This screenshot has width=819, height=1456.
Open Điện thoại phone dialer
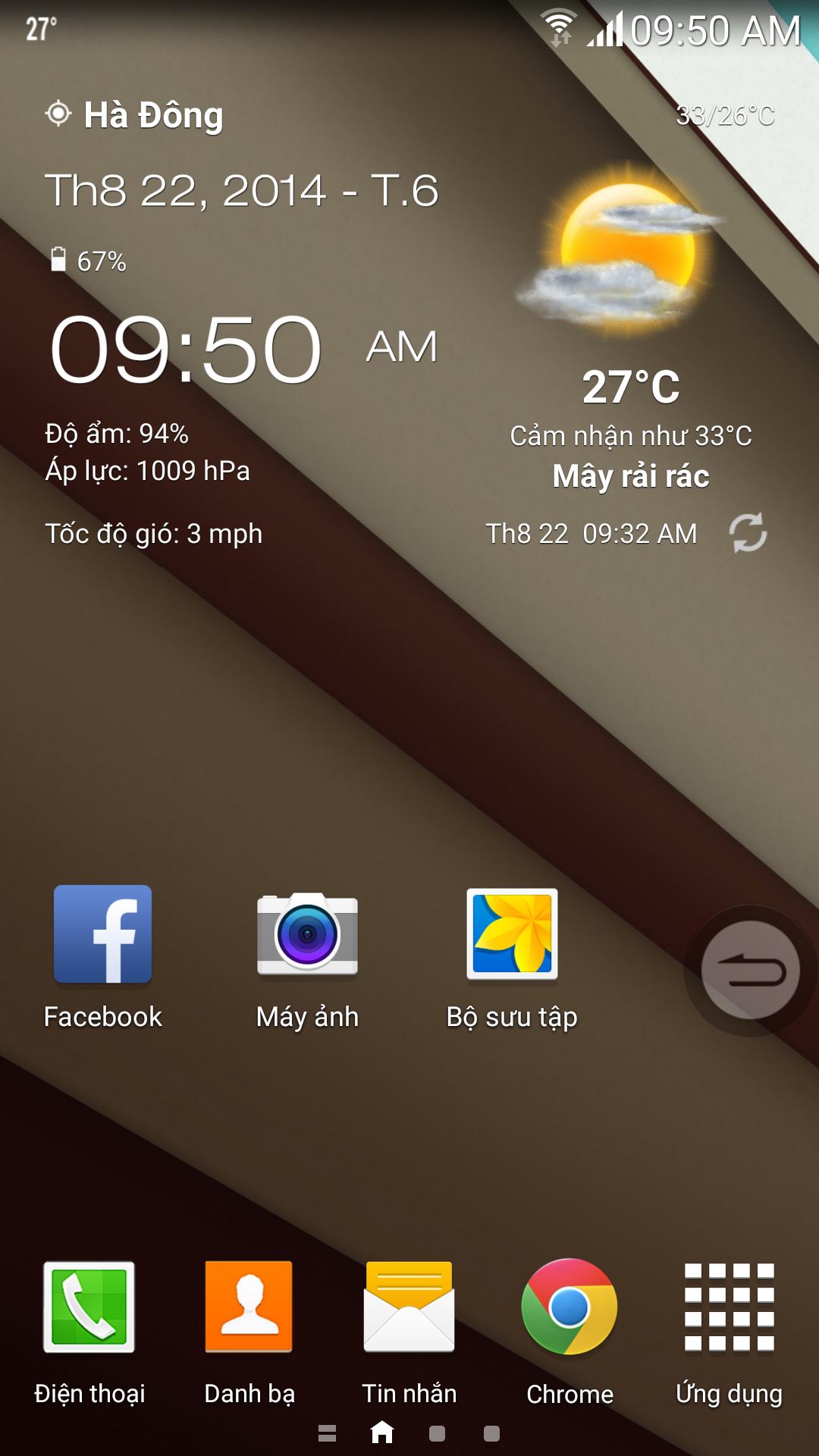[x=89, y=1307]
